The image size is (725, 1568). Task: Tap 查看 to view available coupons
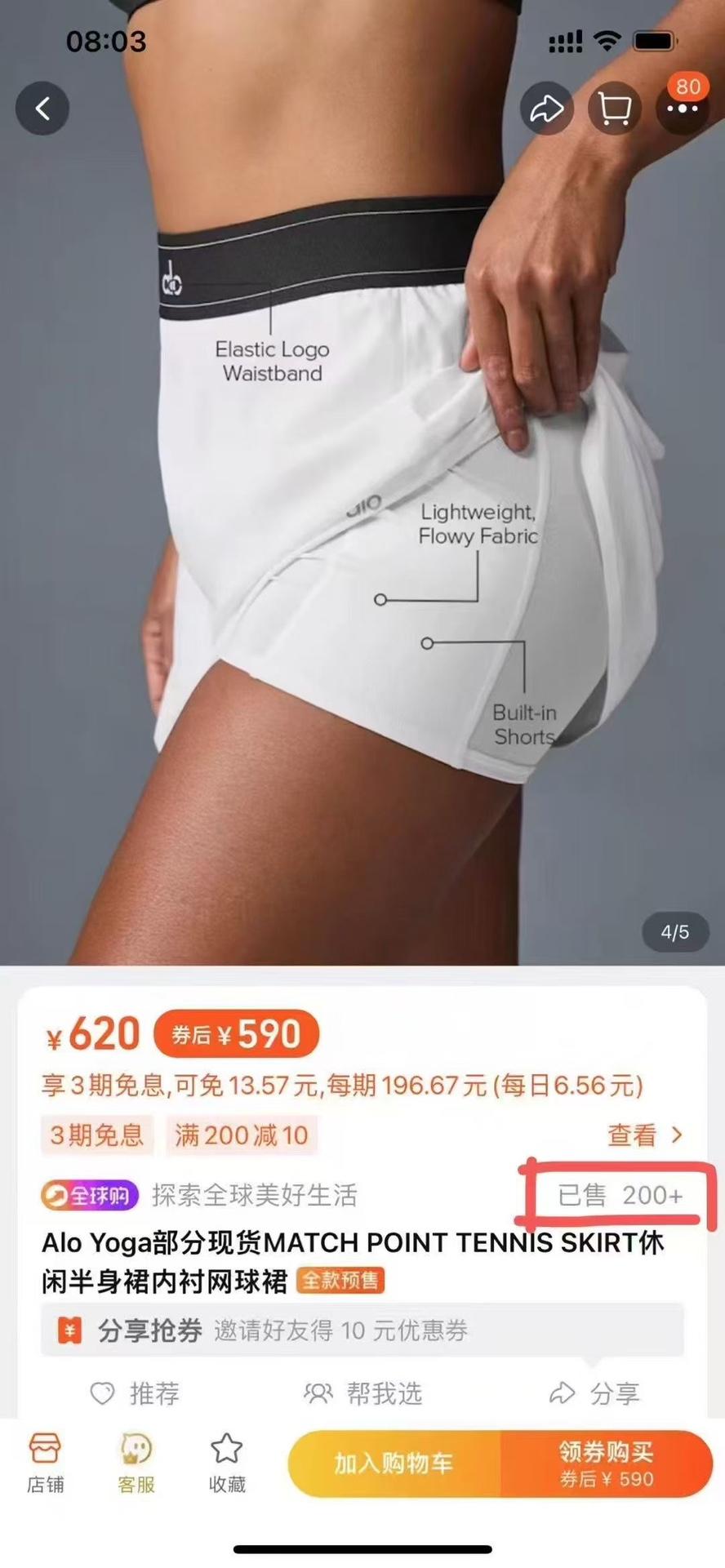[644, 1135]
